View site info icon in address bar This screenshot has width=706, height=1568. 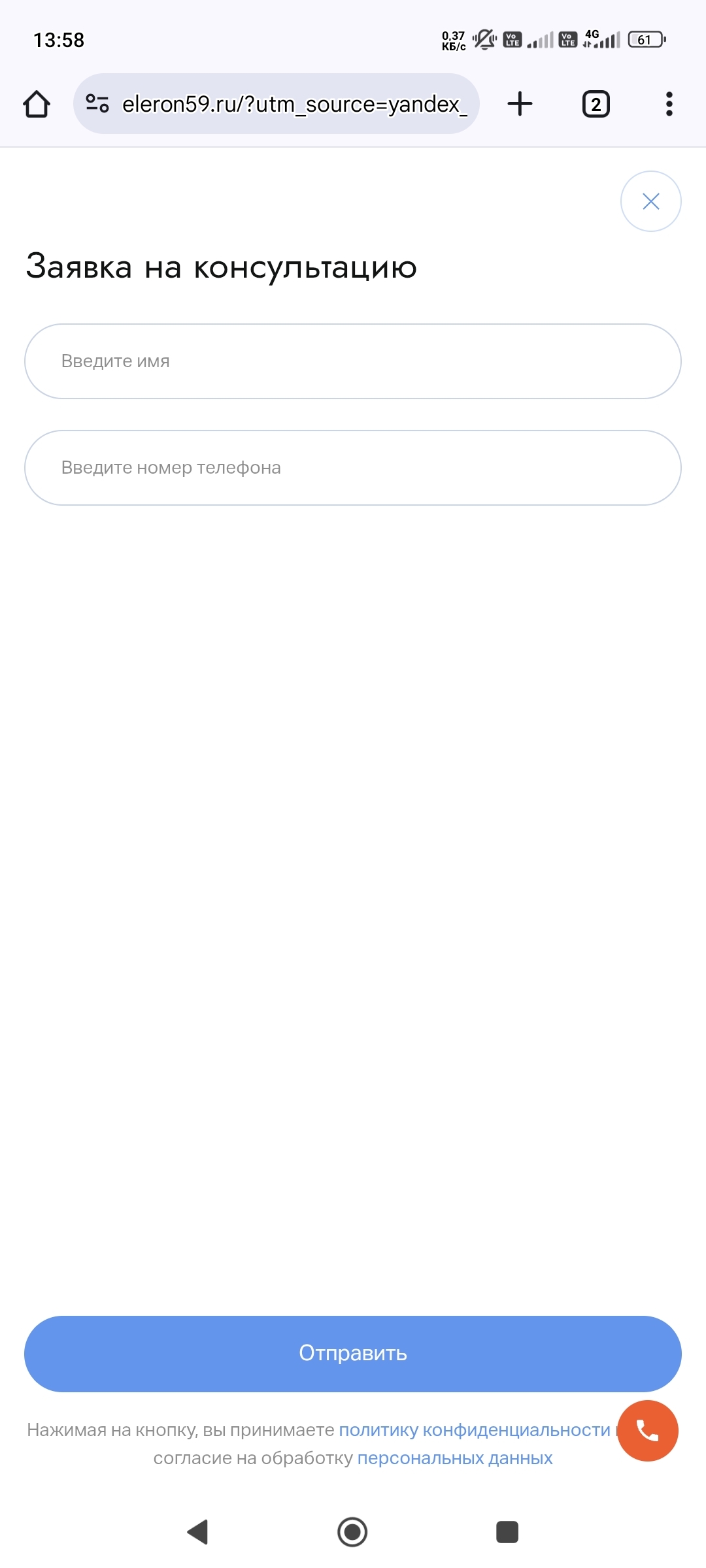tap(97, 104)
